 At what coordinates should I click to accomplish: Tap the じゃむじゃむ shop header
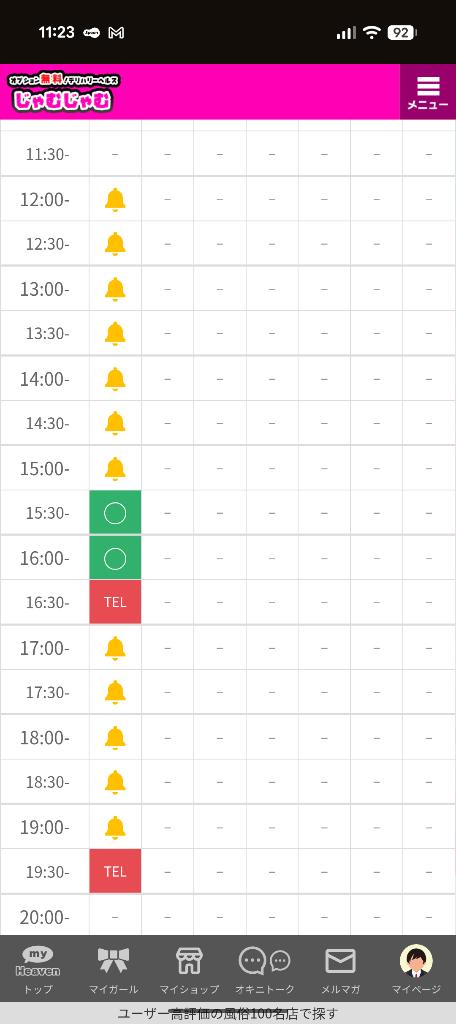[x=64, y=92]
